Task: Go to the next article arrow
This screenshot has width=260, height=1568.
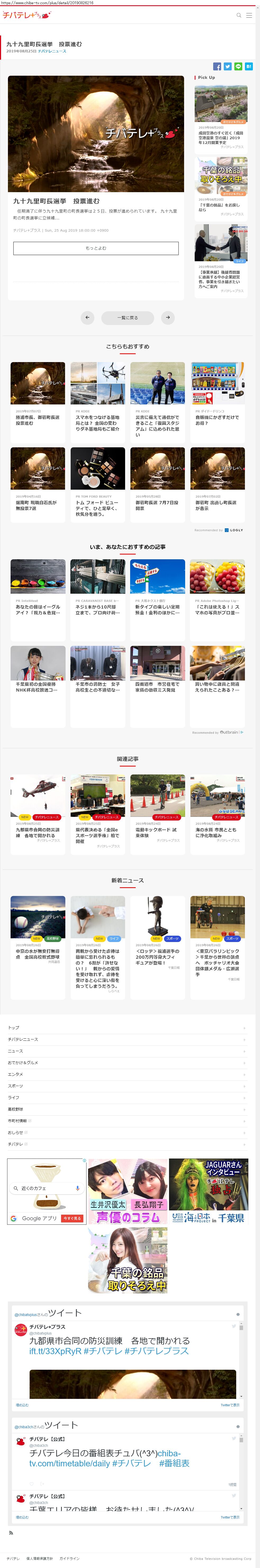Action: tap(168, 317)
